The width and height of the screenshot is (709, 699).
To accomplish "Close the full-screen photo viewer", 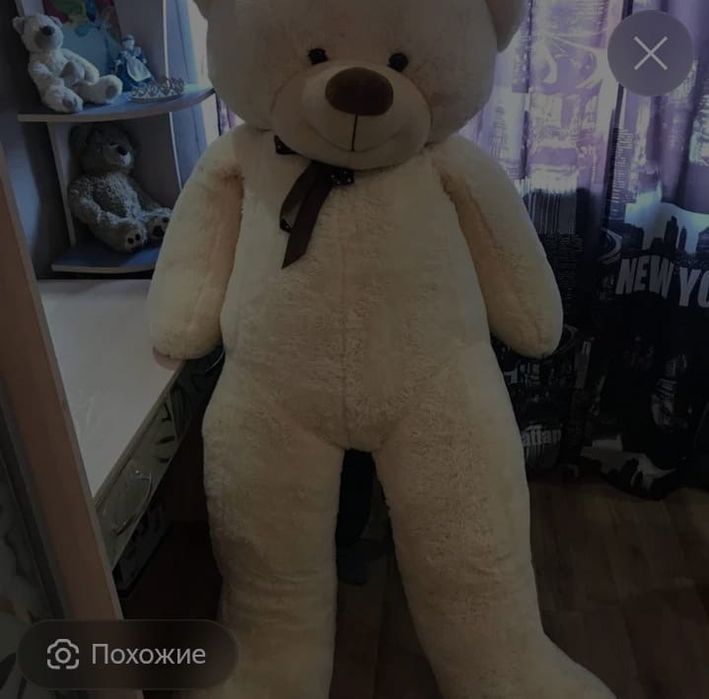I will (650, 54).
